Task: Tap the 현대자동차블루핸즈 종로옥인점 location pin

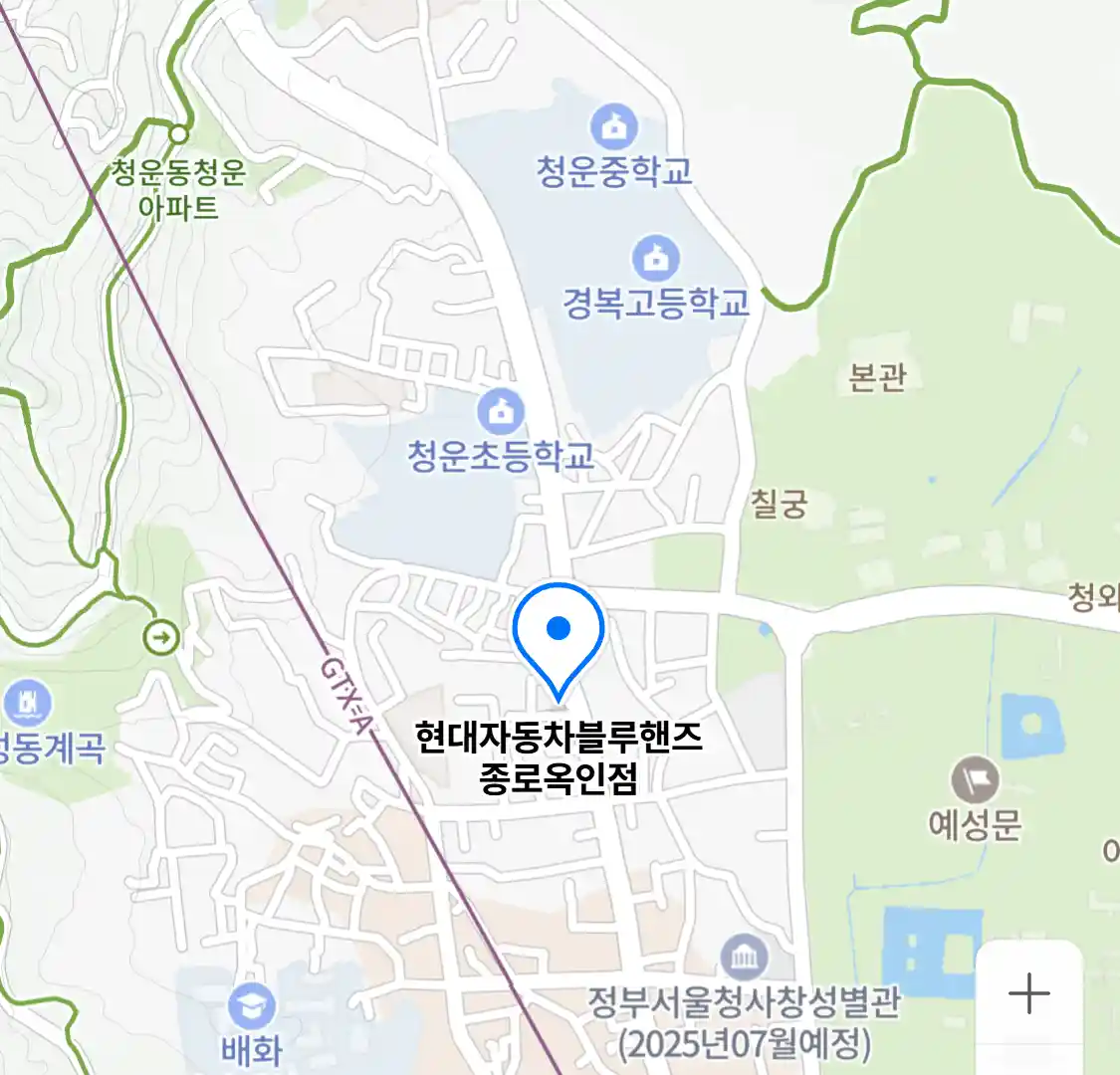Action: tap(559, 635)
